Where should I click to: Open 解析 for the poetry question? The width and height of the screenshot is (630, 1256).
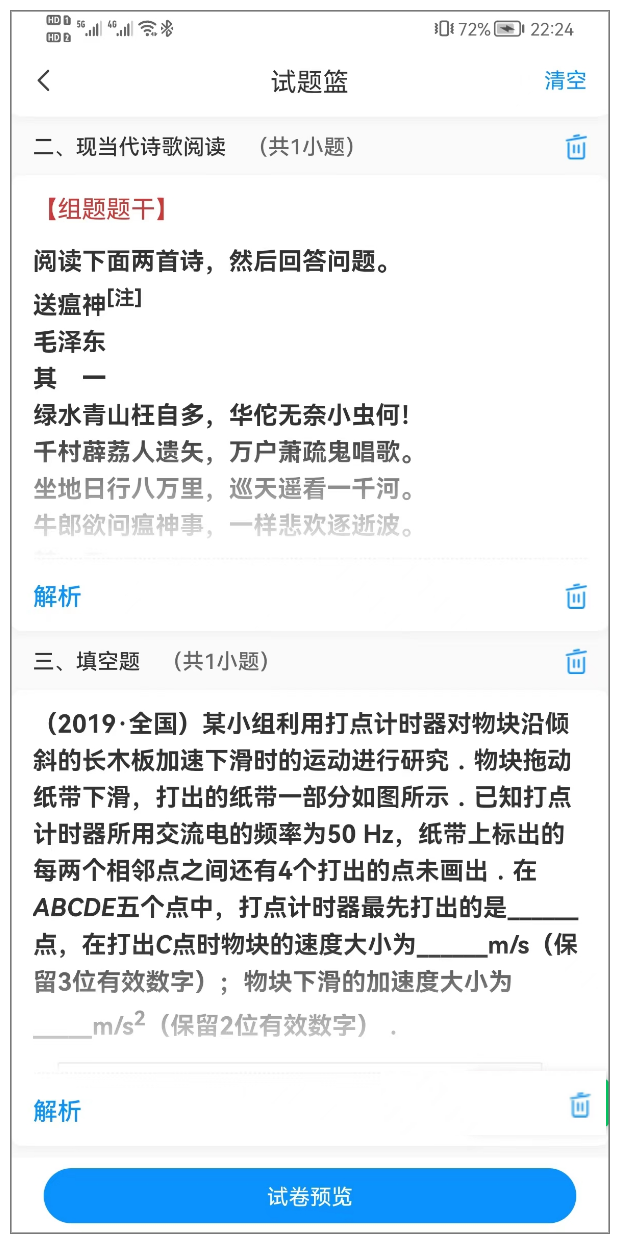57,597
